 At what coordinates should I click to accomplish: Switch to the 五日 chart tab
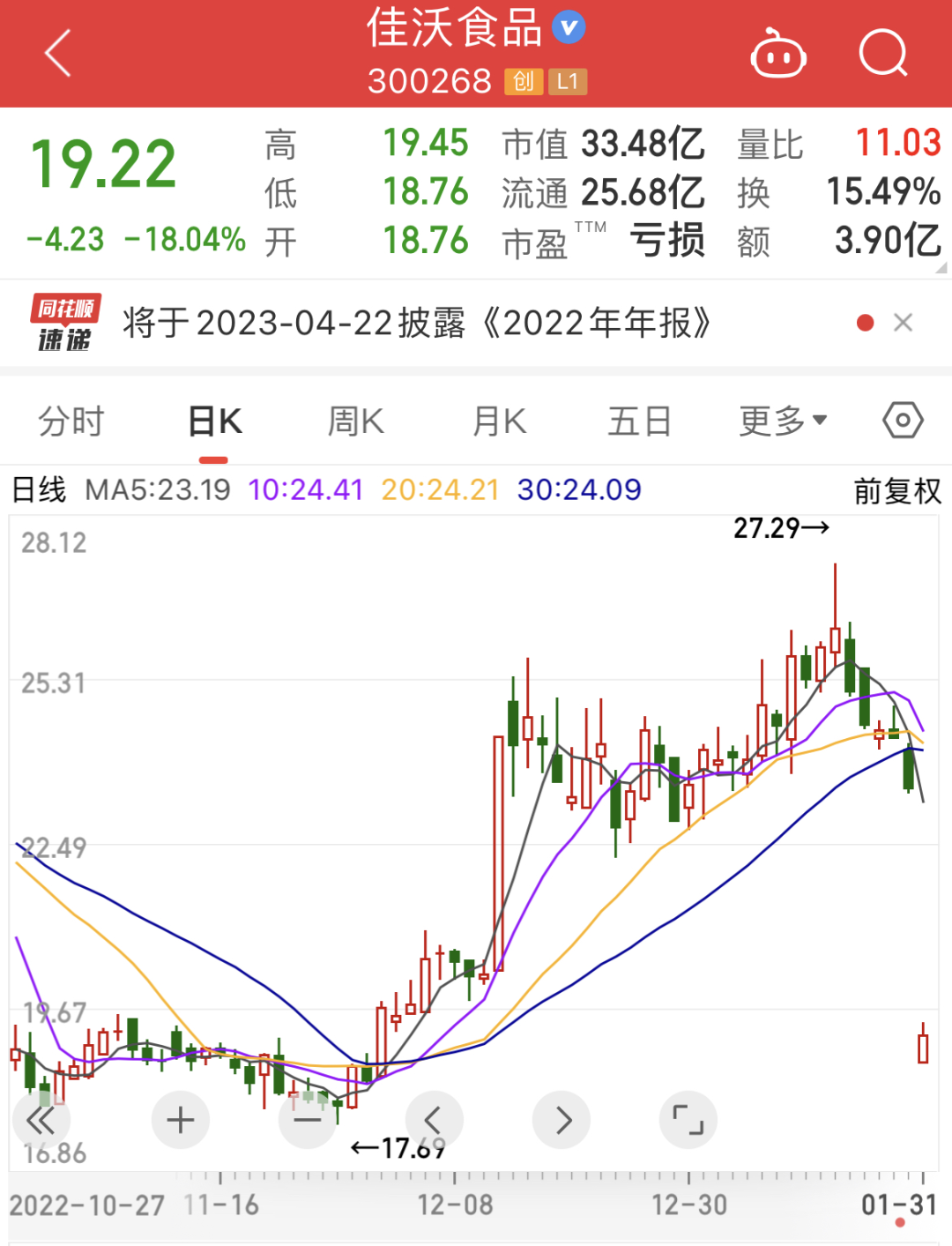(640, 422)
